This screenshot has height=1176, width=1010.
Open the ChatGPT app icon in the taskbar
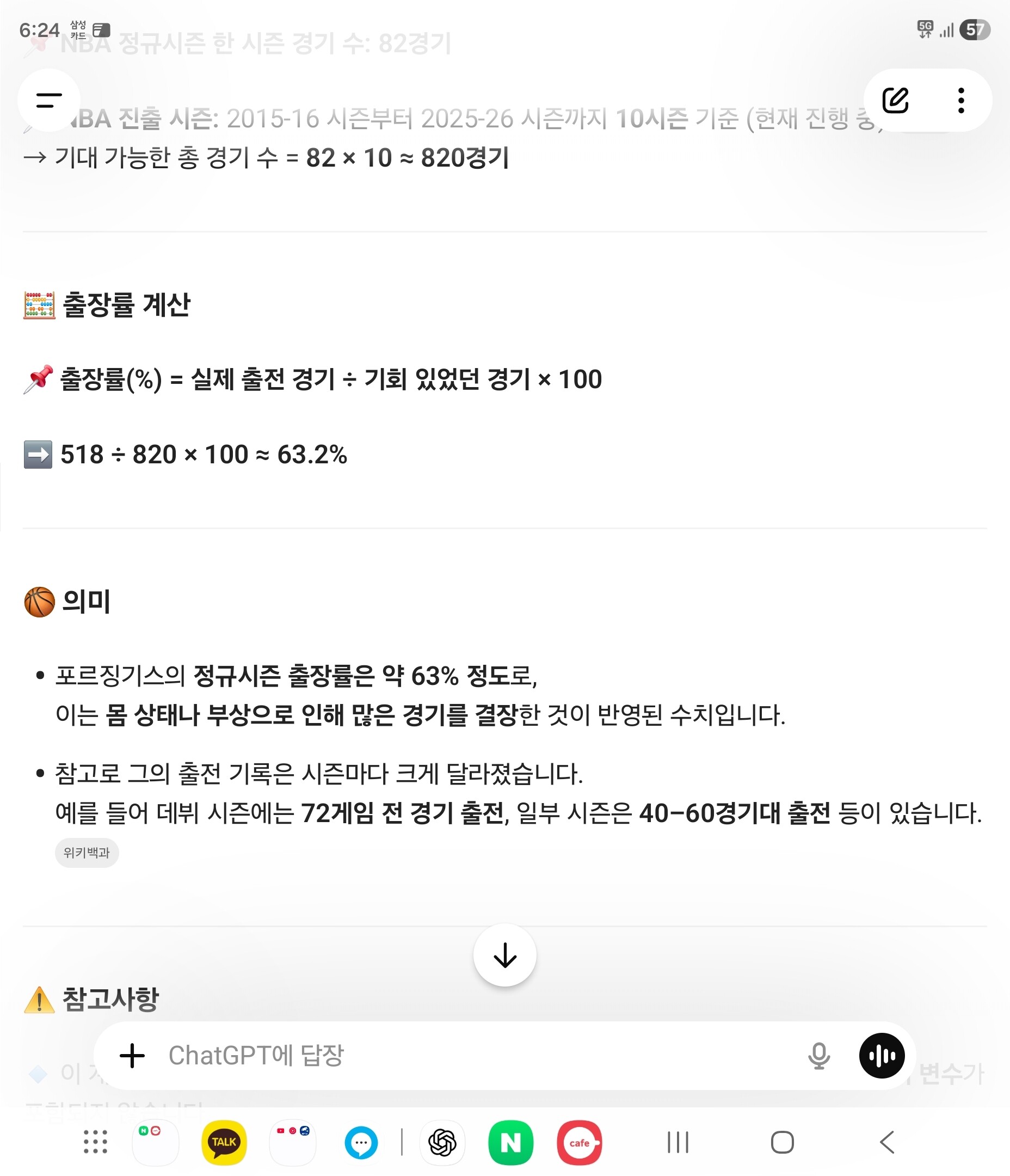pyautogui.click(x=442, y=1142)
